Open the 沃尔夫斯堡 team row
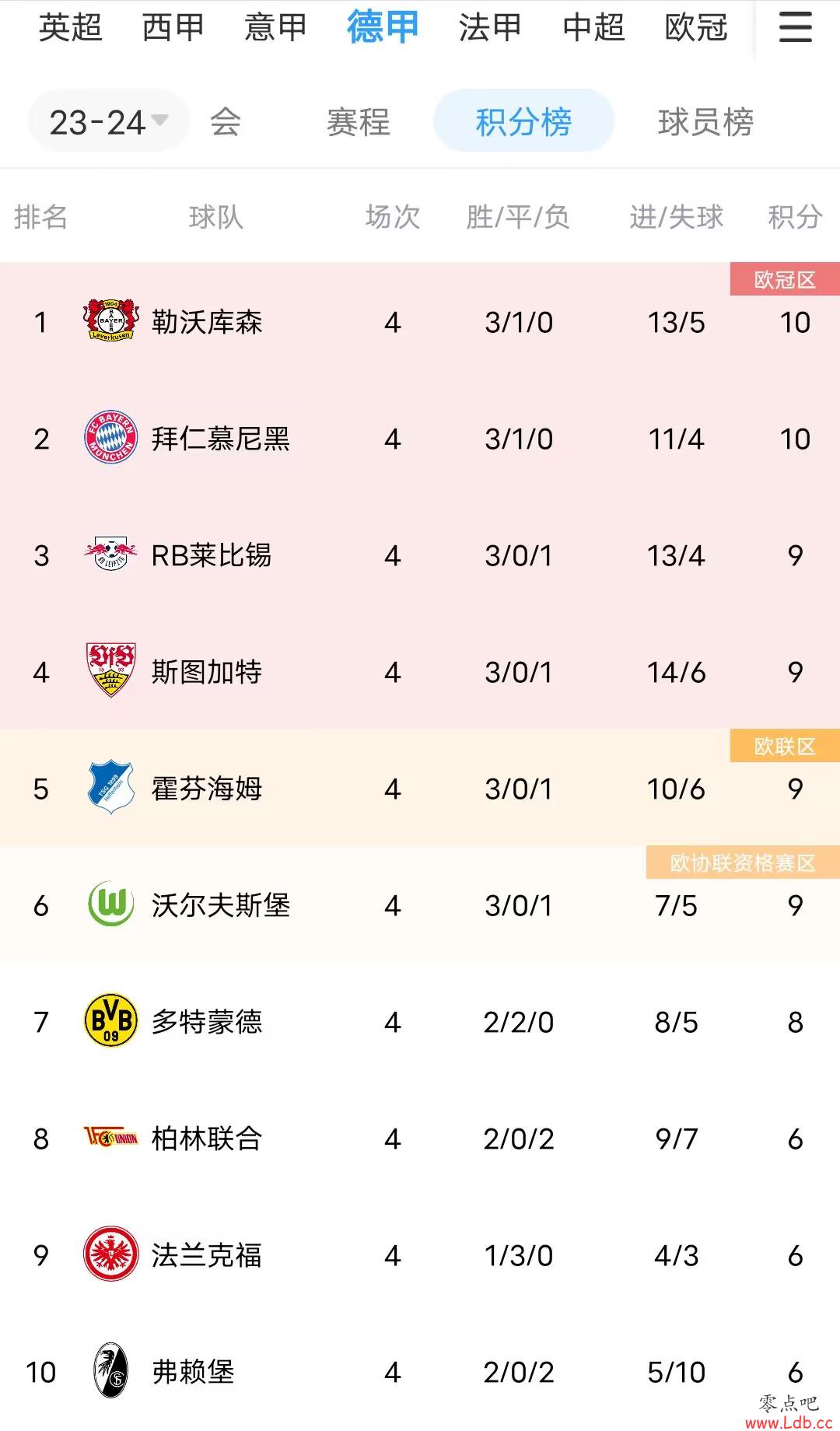The image size is (840, 1431). coord(420,904)
